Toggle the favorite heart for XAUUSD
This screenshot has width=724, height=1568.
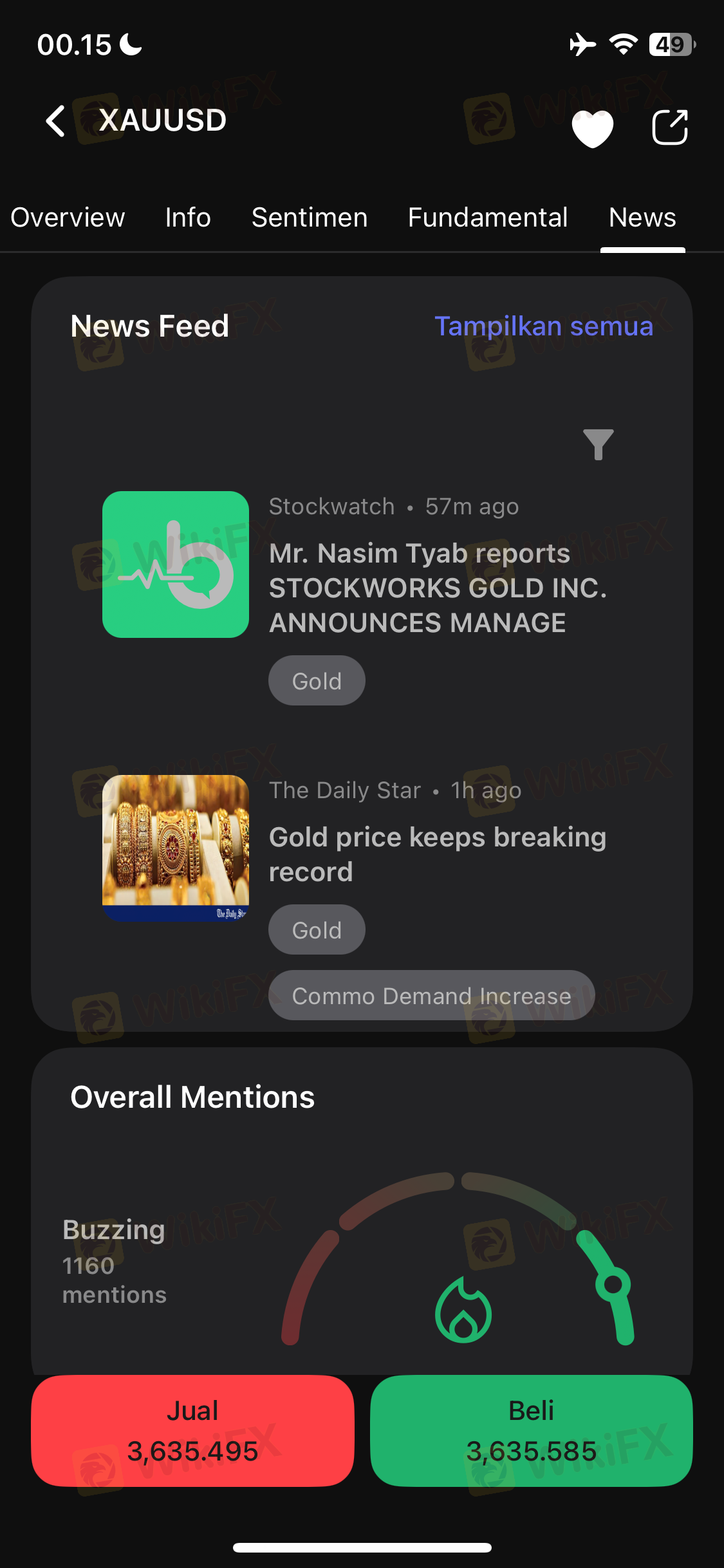click(x=592, y=127)
